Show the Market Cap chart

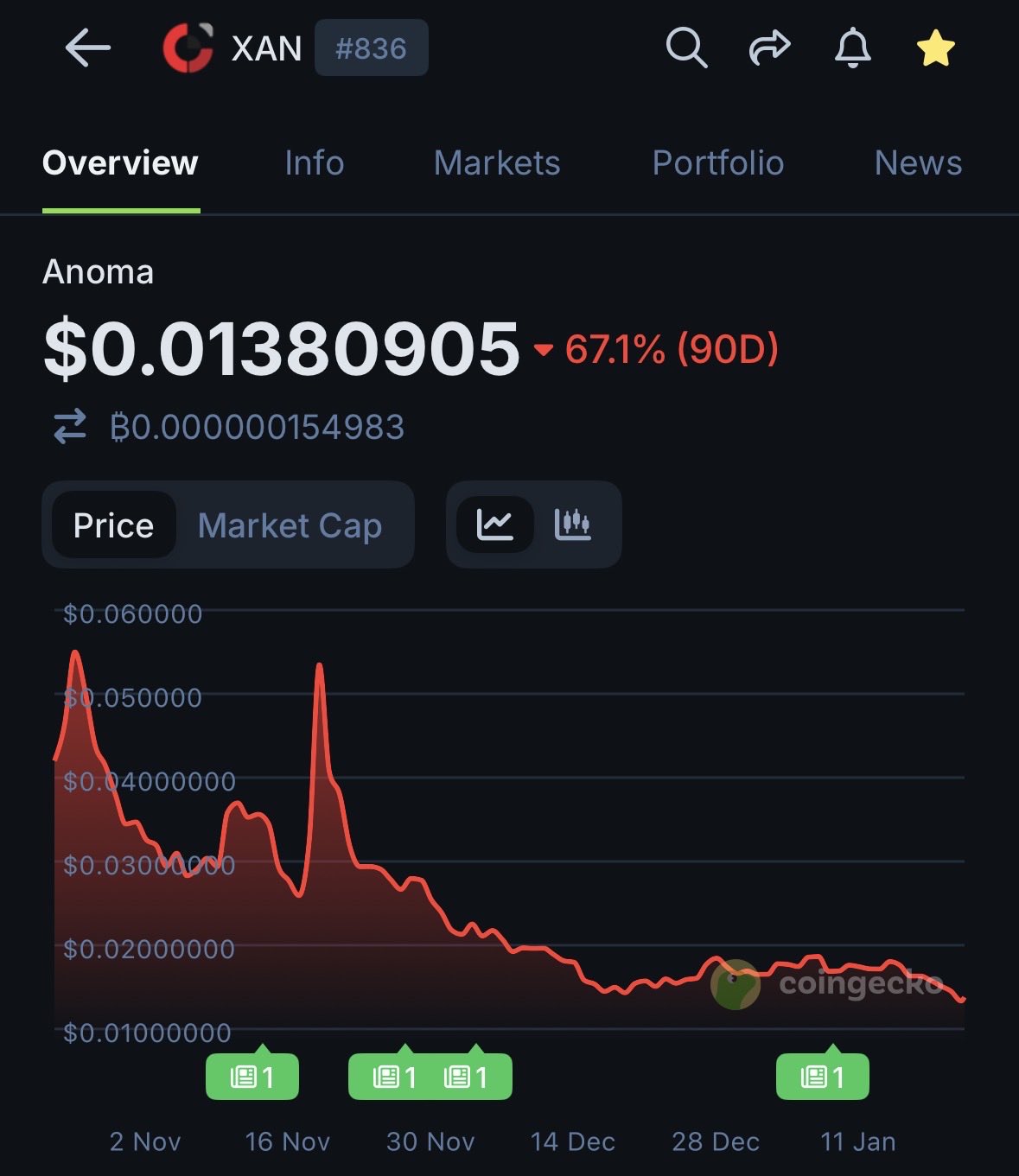pos(290,525)
